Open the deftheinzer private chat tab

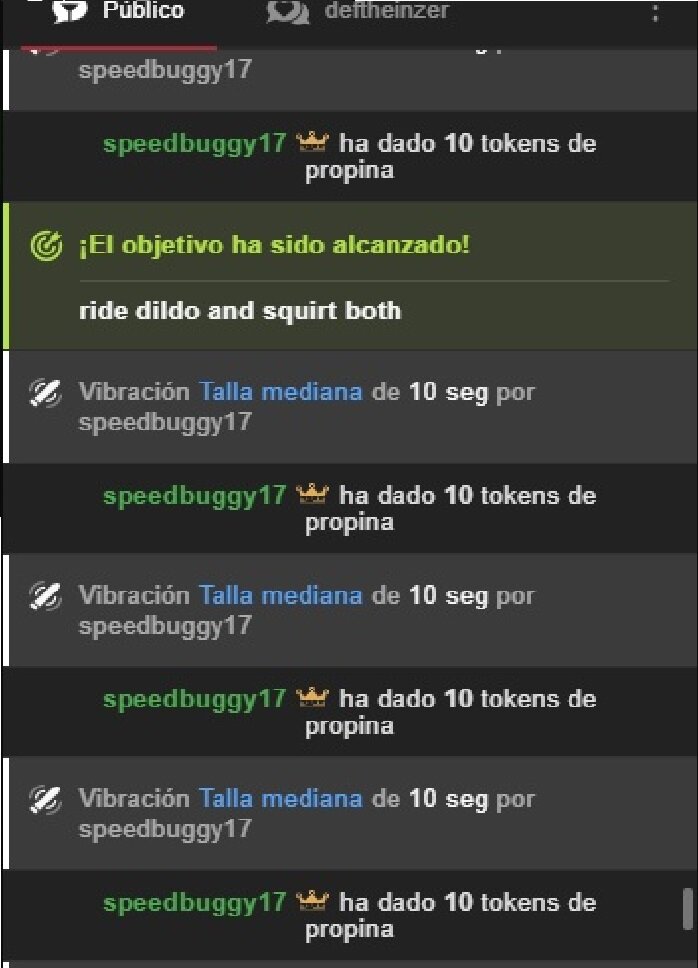click(x=358, y=13)
